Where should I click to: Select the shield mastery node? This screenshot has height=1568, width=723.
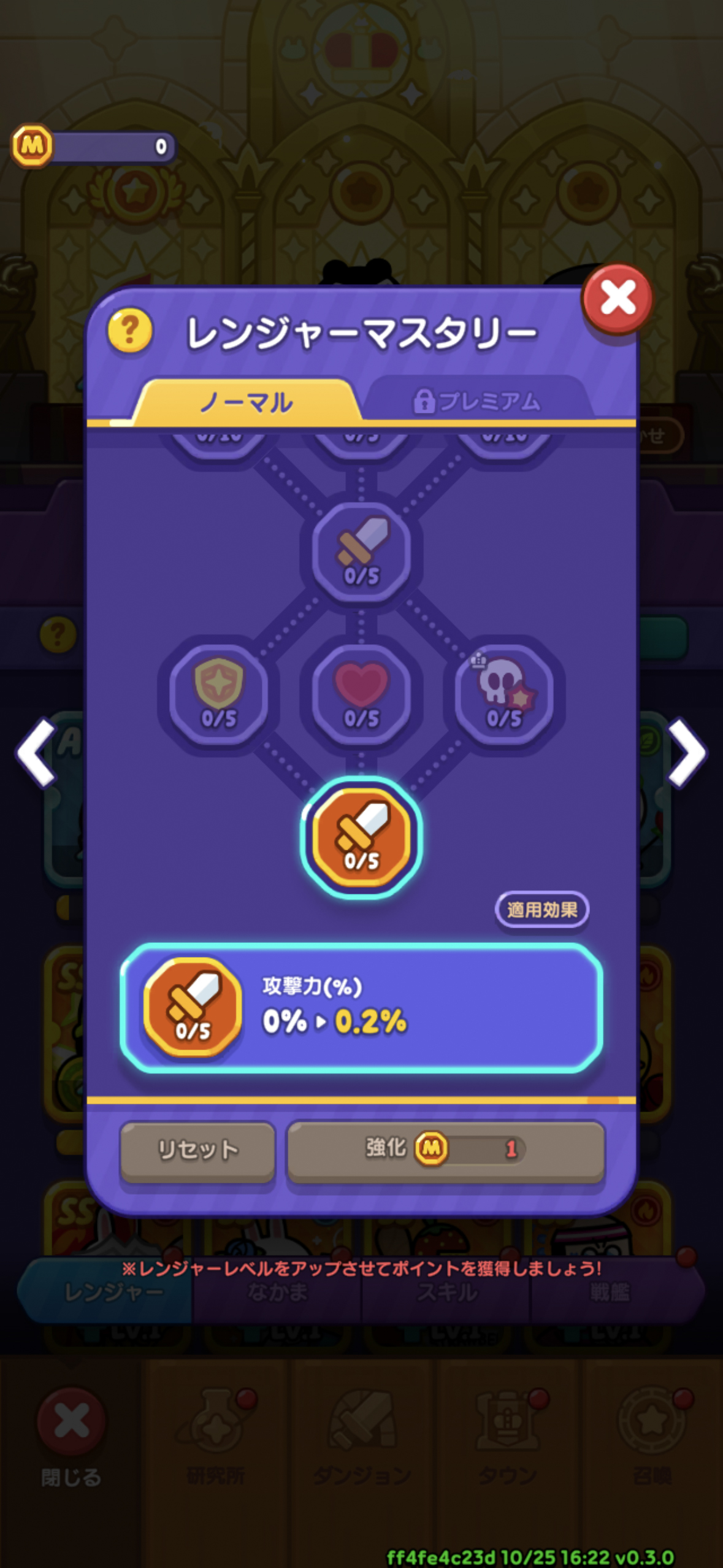pyautogui.click(x=219, y=693)
